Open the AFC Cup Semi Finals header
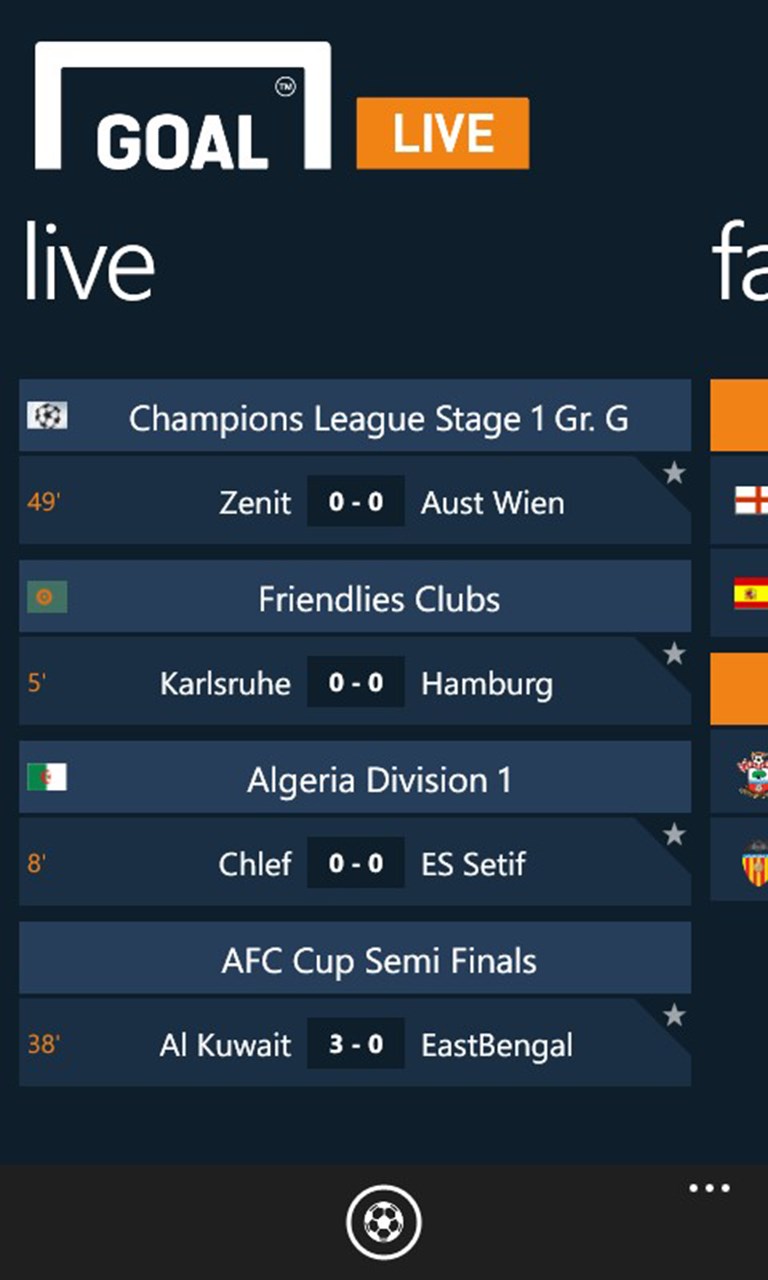768x1280 pixels. 354,959
